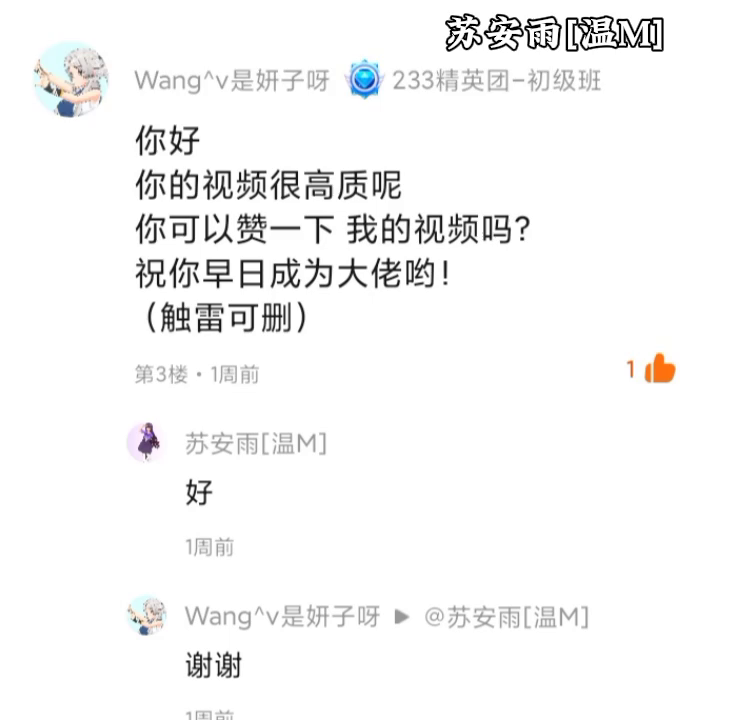
Task: Tap Wang^v是妍子呀's avatar beside the 谢谢 reply
Action: (x=147, y=616)
